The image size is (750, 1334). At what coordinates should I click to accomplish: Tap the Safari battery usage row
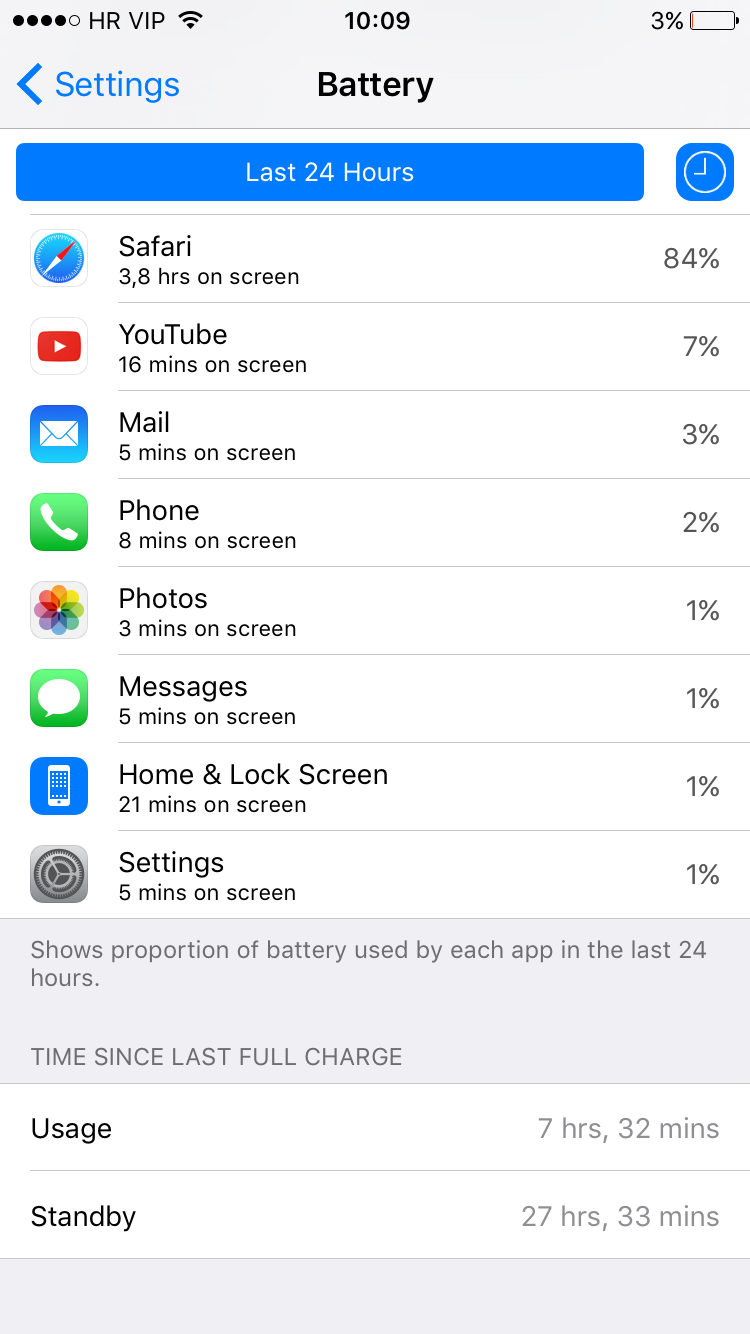coord(375,259)
